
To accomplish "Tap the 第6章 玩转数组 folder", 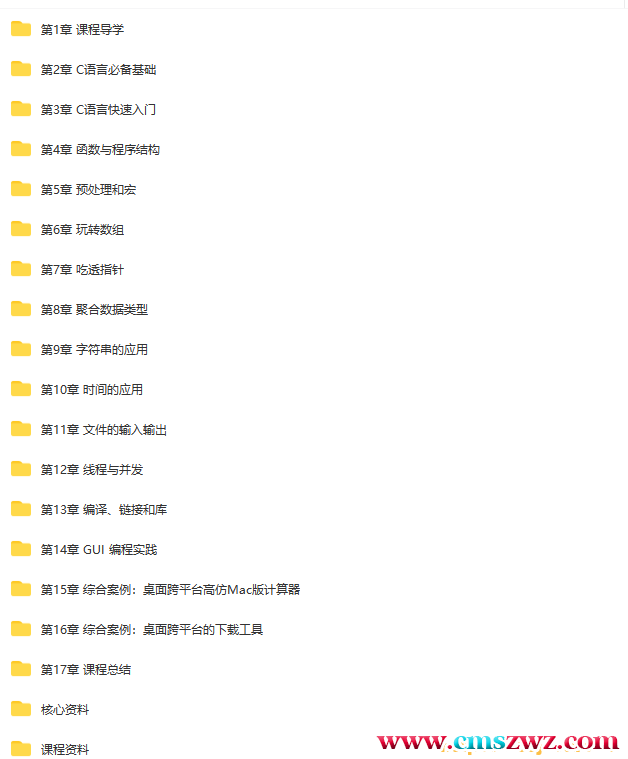I will tap(82, 230).
